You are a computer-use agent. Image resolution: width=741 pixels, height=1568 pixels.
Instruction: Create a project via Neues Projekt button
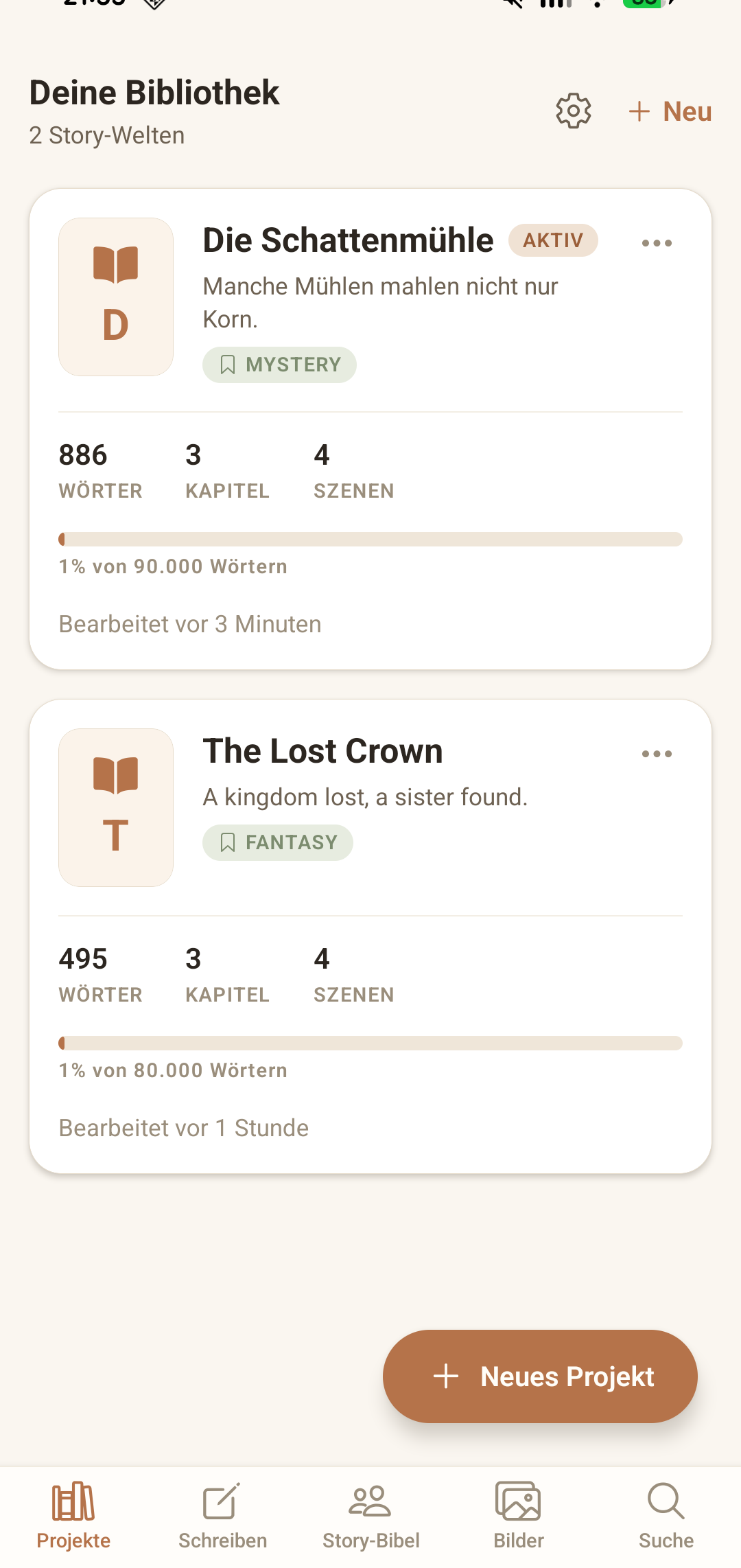(540, 1376)
